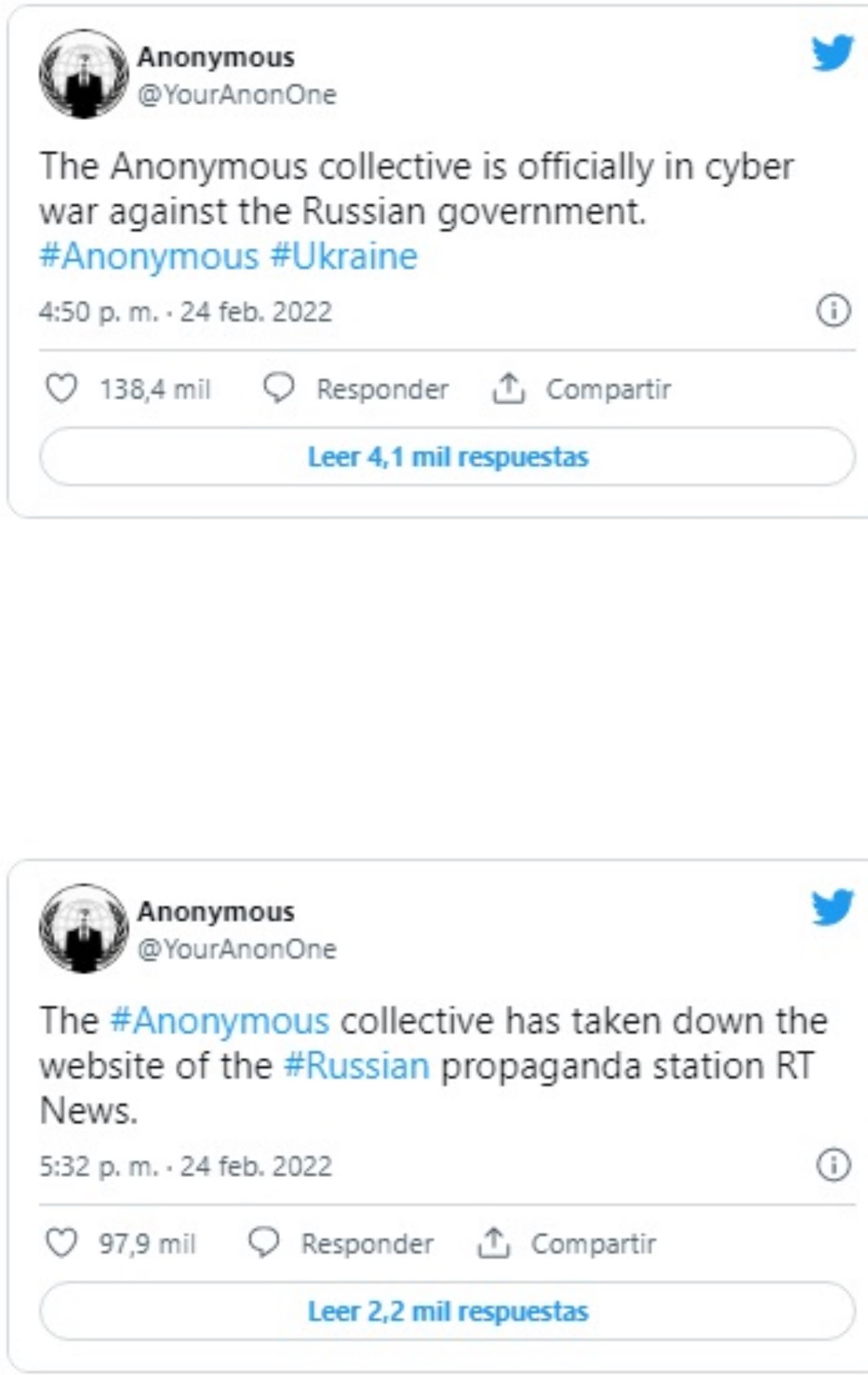Open @YourAnonOne profile from the second tweet
The width and height of the screenshot is (868, 1375).
[237, 949]
